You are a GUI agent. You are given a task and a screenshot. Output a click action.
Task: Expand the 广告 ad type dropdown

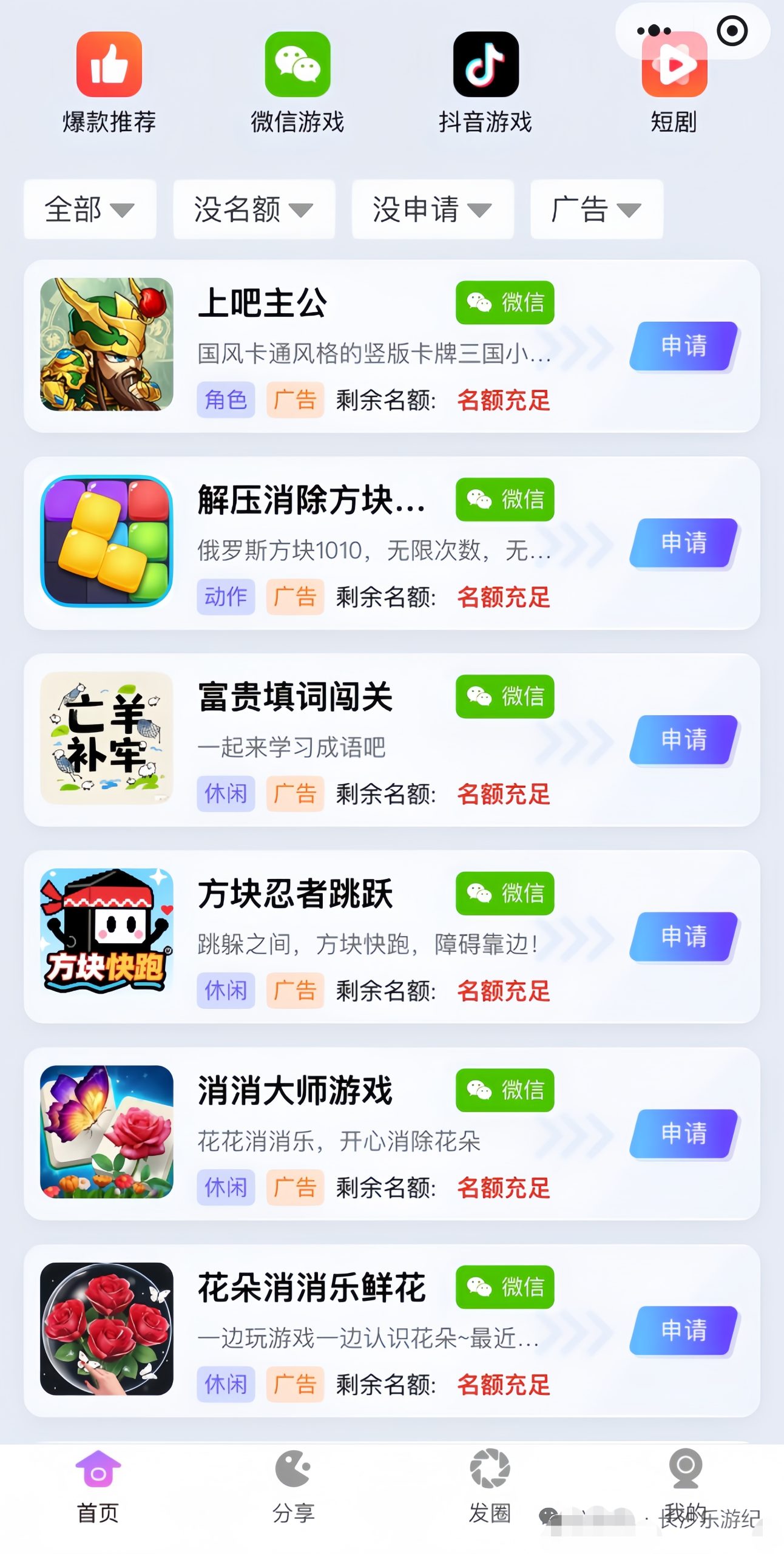click(595, 209)
